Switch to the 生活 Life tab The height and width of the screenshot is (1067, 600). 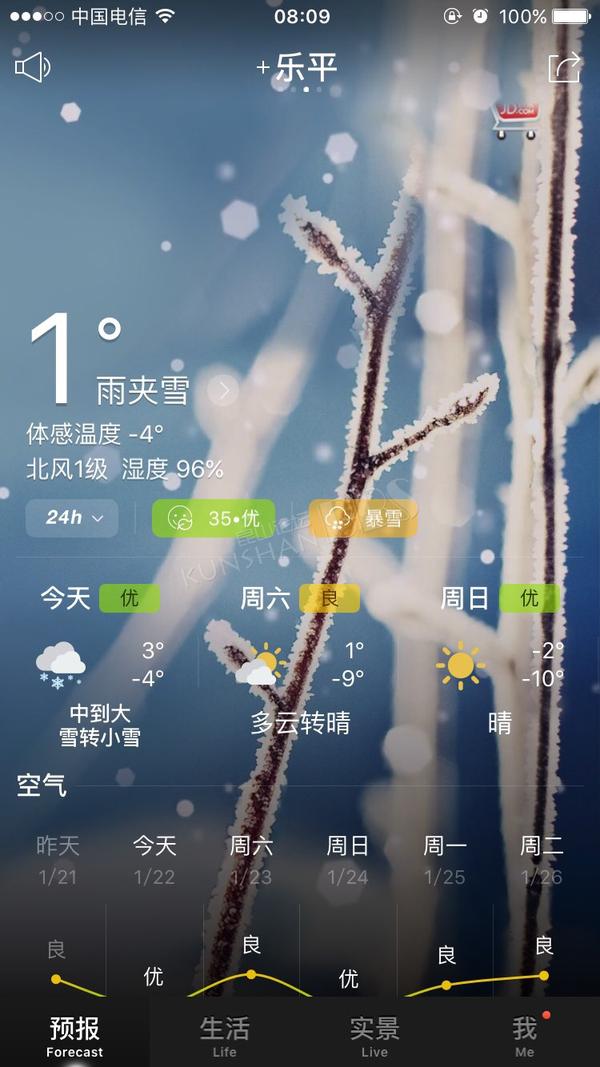[224, 1034]
